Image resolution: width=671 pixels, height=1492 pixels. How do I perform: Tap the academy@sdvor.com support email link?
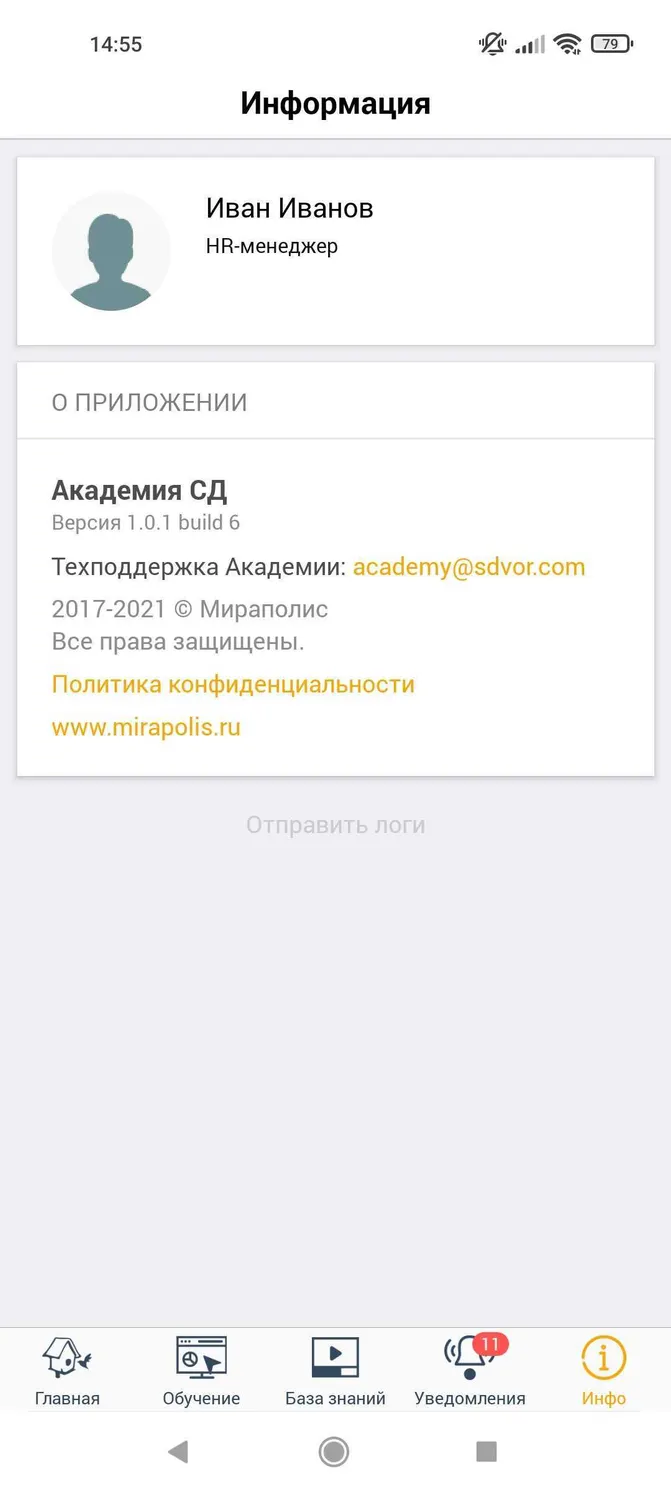coord(468,567)
